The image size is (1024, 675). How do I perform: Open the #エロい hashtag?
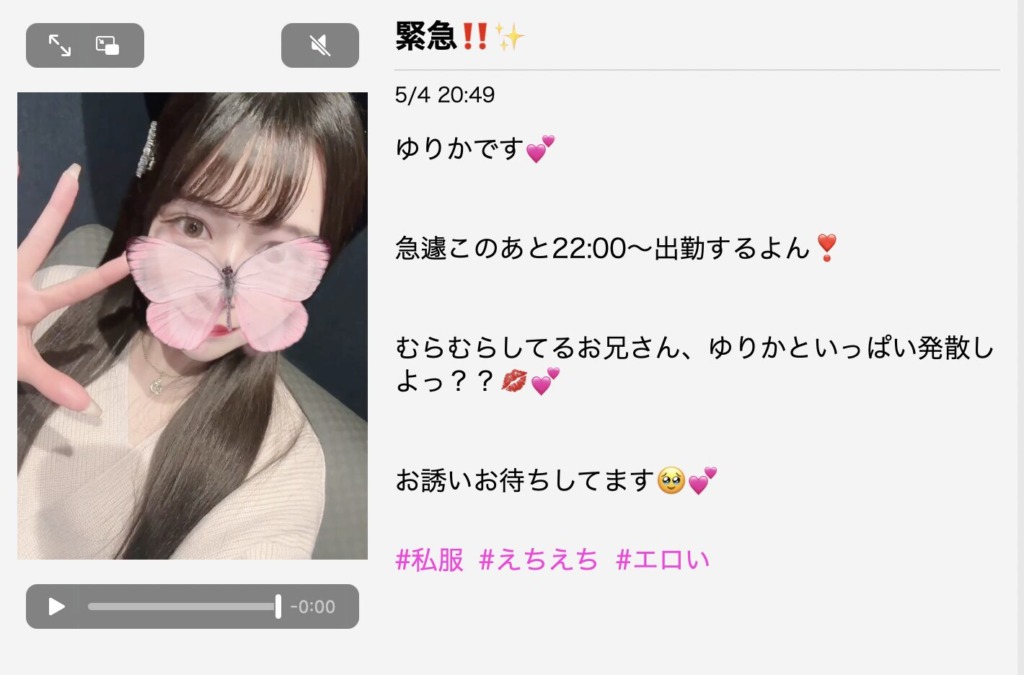pos(662,560)
